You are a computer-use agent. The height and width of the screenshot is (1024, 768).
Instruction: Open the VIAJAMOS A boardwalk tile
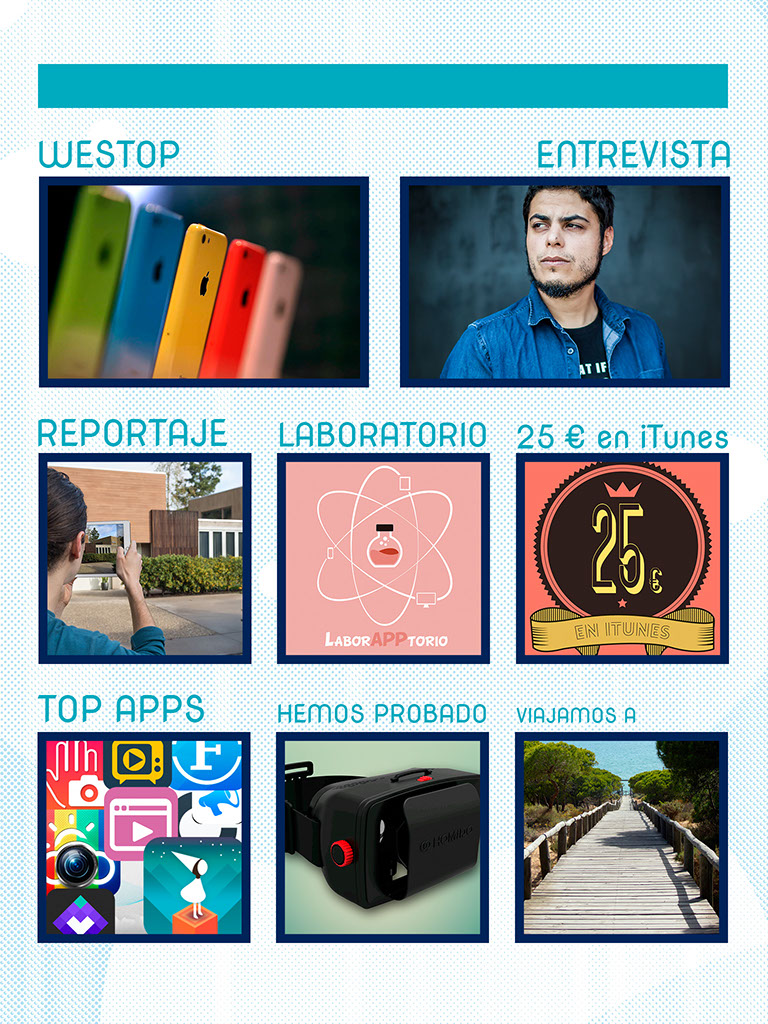pos(621,837)
